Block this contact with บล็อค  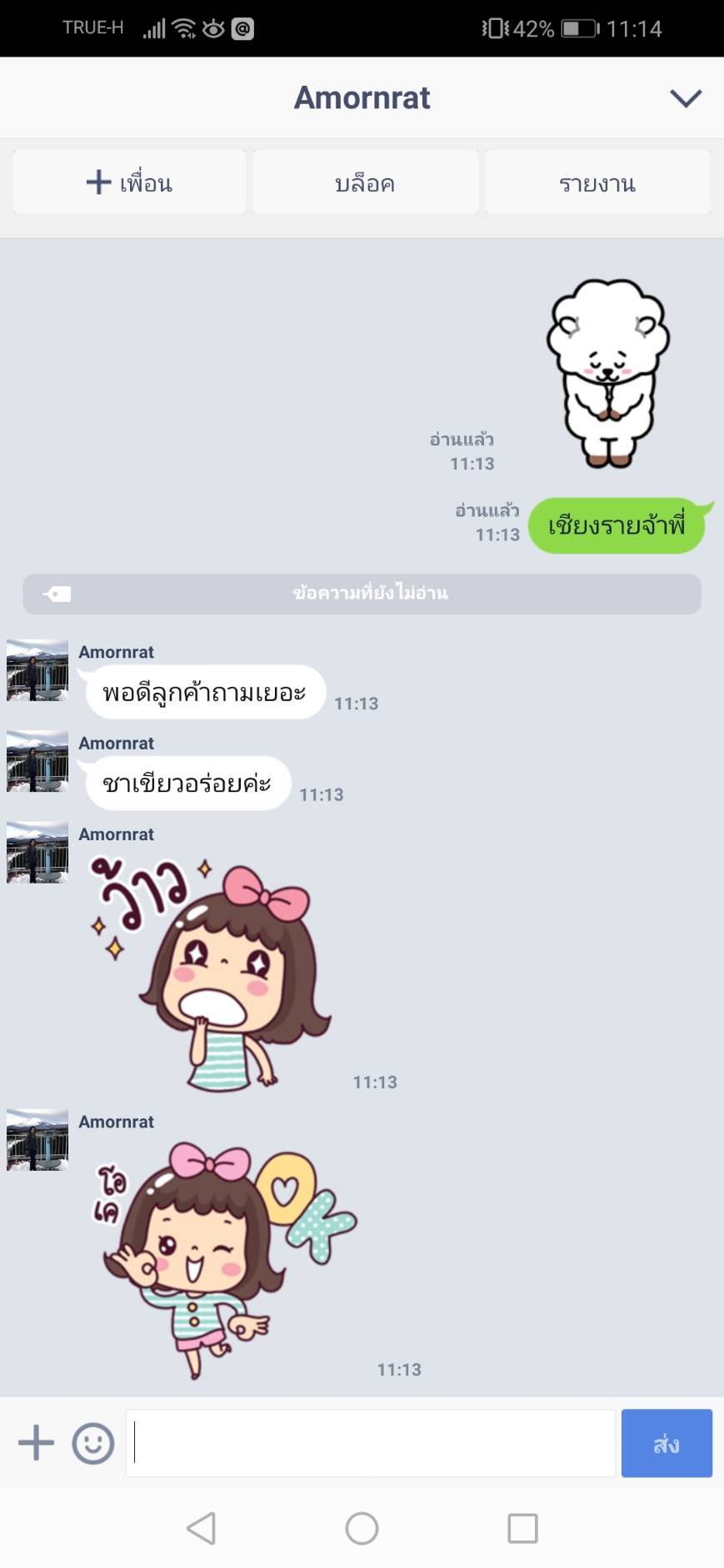coord(365,182)
